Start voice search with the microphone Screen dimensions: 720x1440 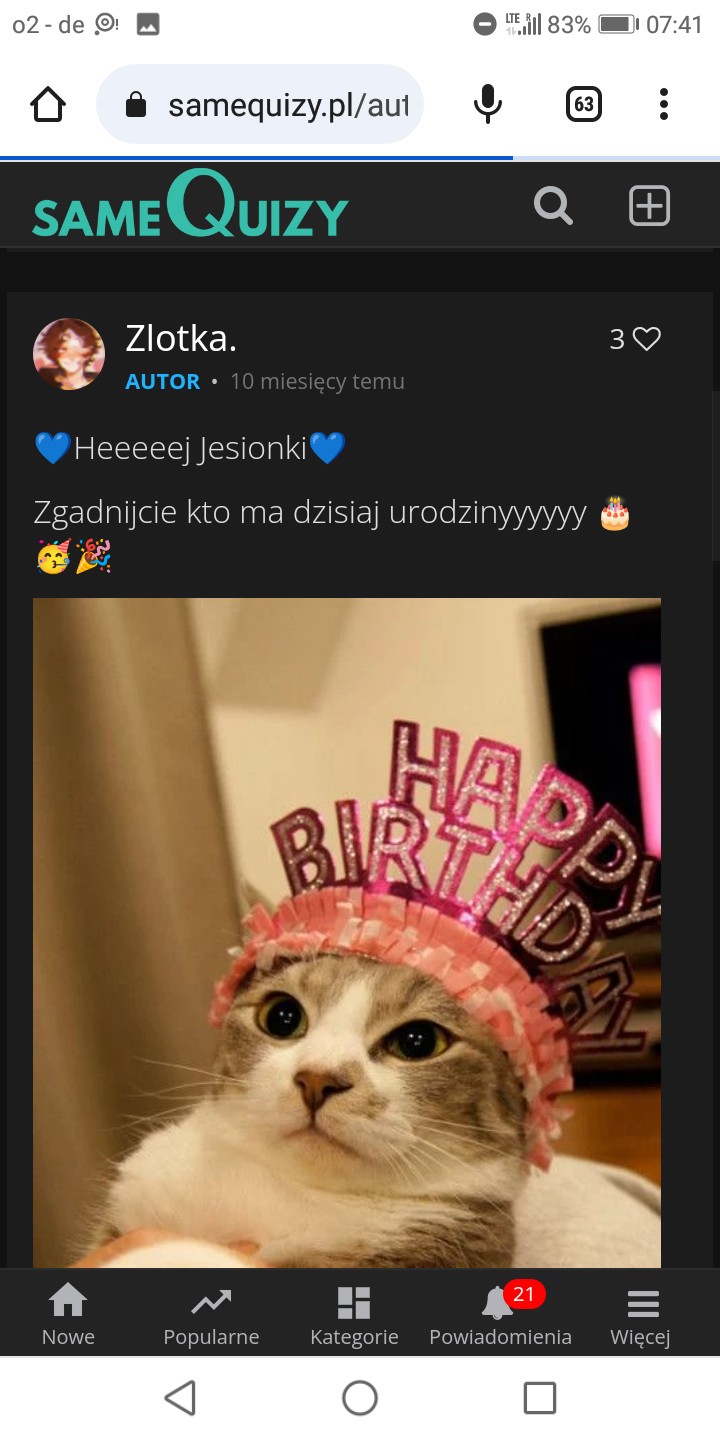pyautogui.click(x=488, y=104)
